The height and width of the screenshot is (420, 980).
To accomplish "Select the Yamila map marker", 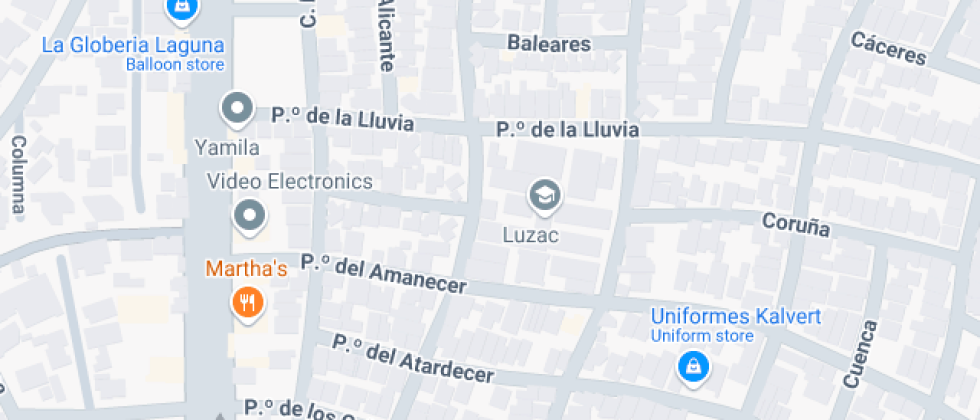I will click(237, 108).
